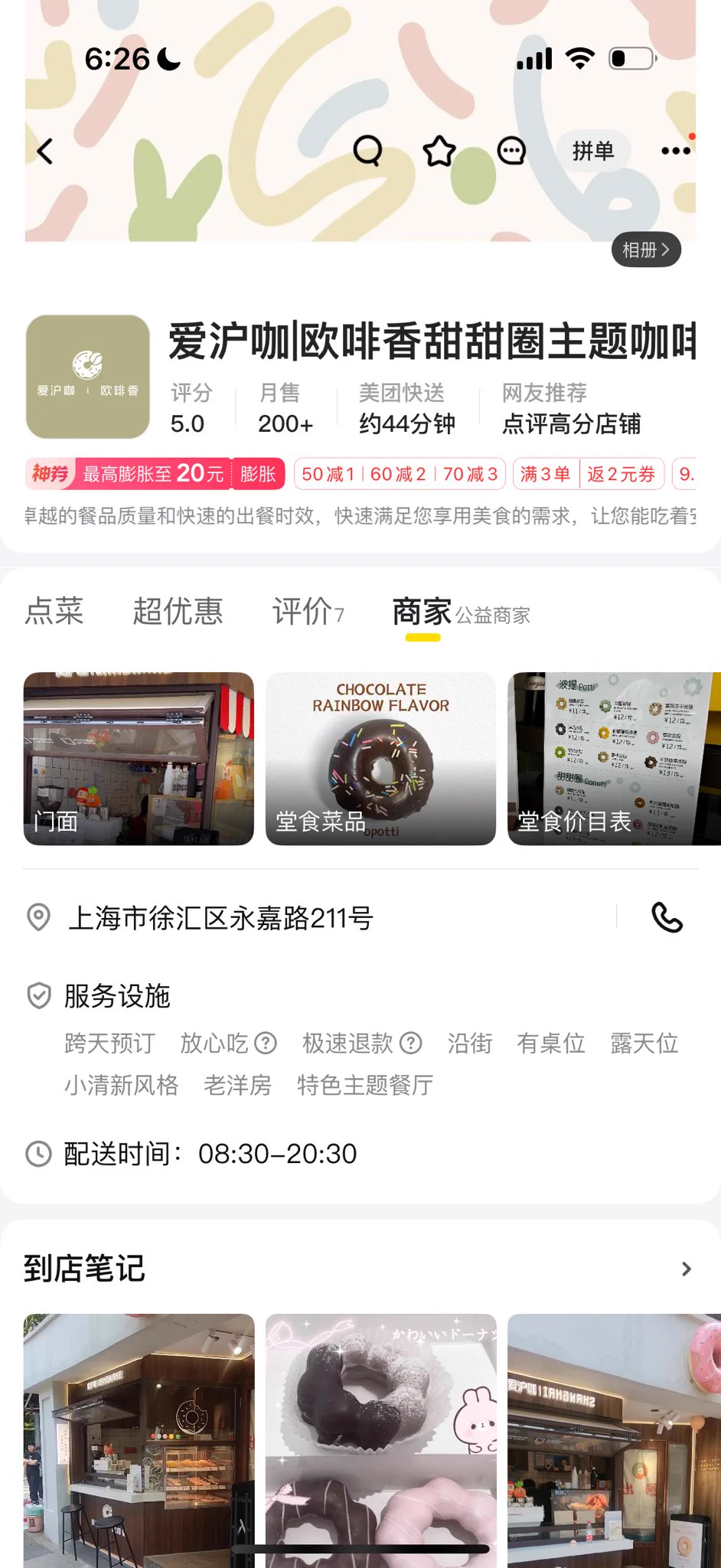721x1568 pixels.
Task: Open the store address 永嘉路211号 on the map
Action: tap(220, 917)
